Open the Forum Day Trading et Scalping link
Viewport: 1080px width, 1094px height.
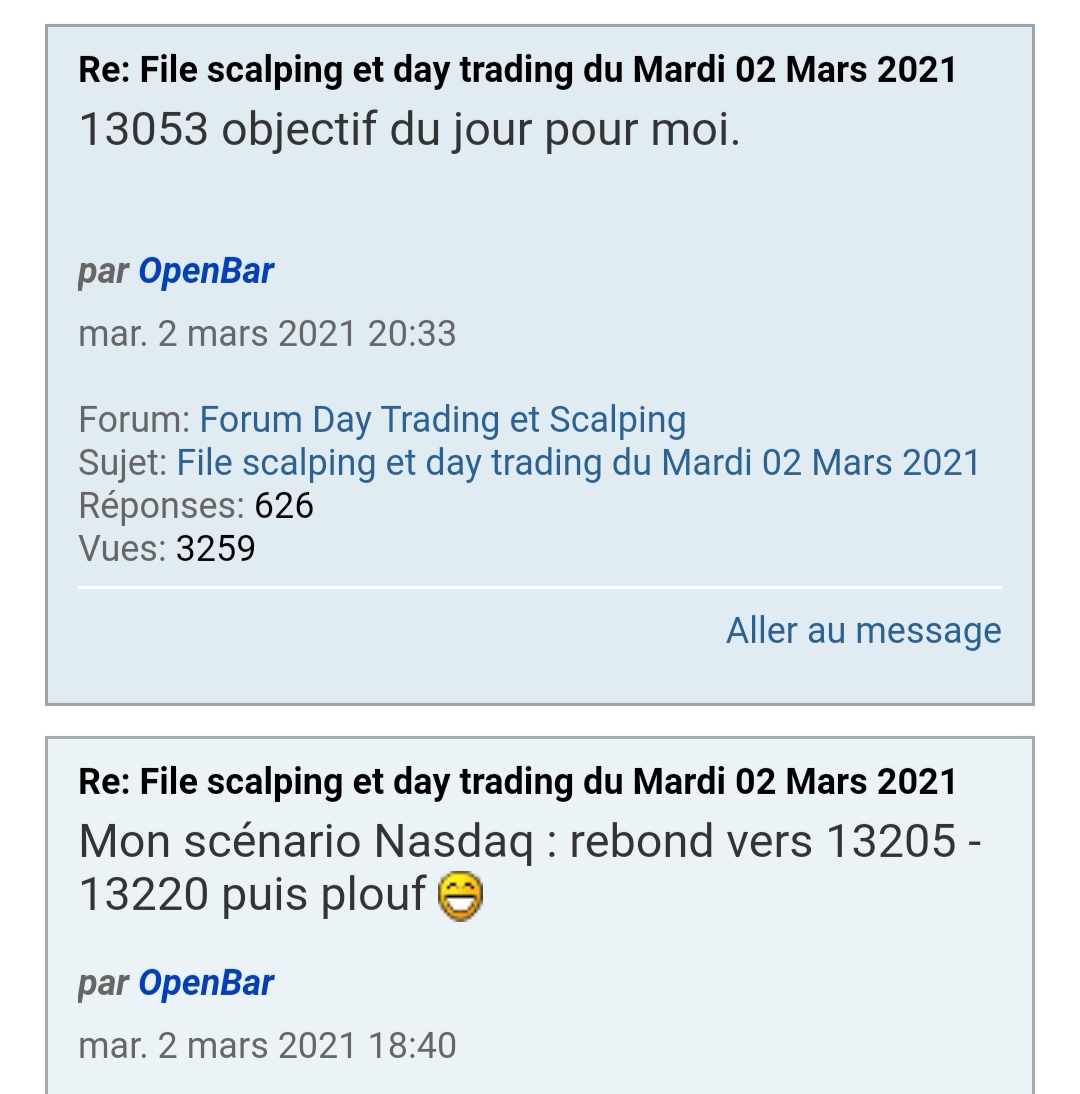point(442,420)
